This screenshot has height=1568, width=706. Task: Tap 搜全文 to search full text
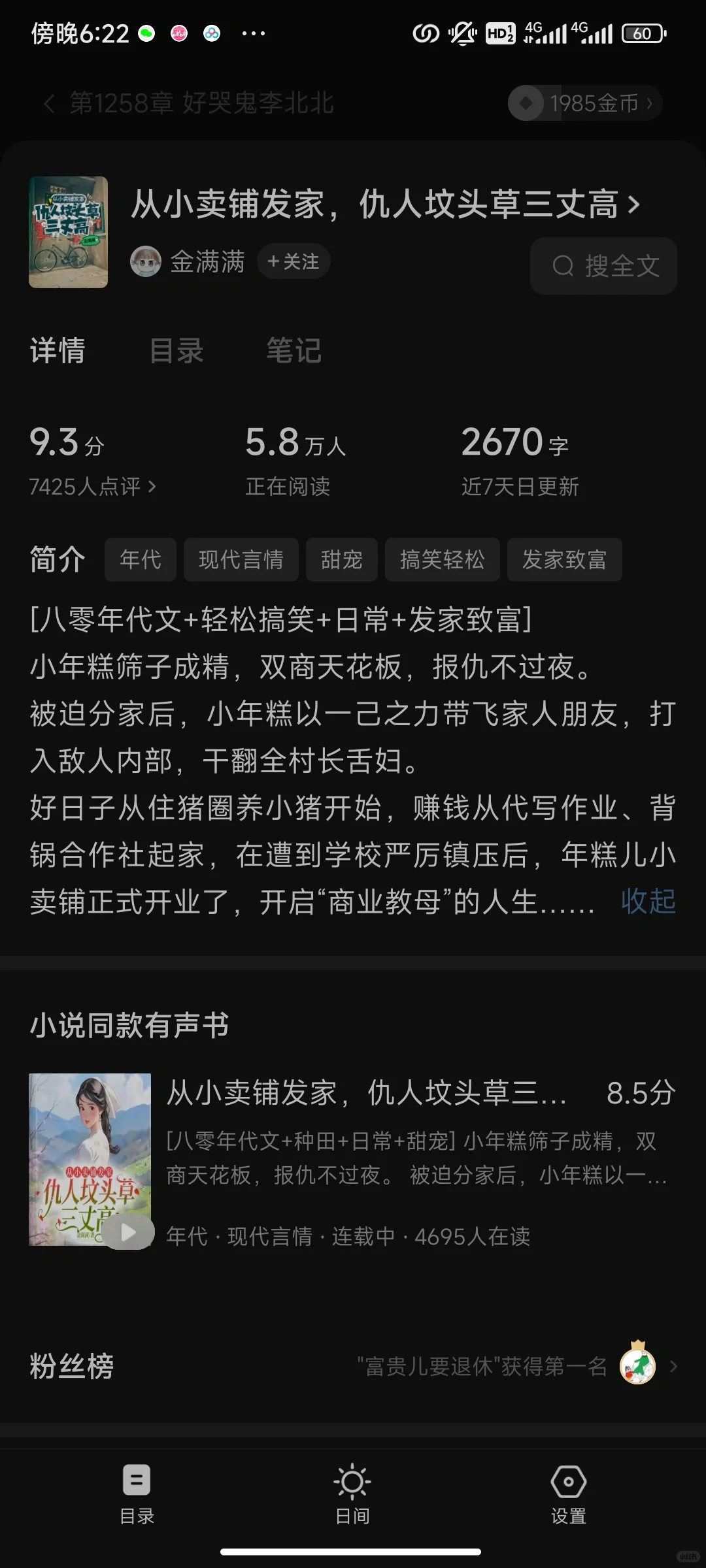tap(603, 266)
